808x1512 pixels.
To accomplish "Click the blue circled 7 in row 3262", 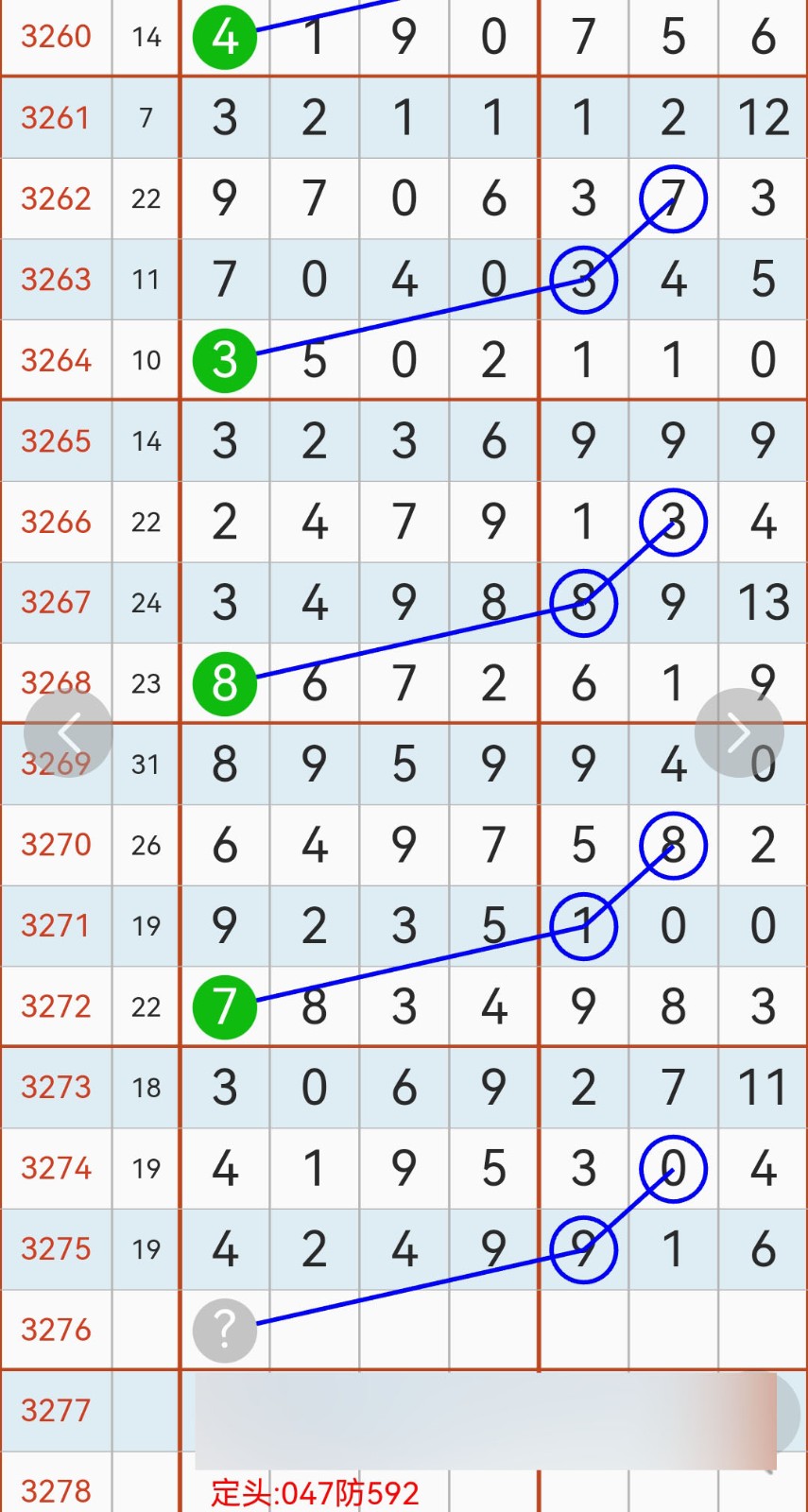I will pyautogui.click(x=673, y=198).
